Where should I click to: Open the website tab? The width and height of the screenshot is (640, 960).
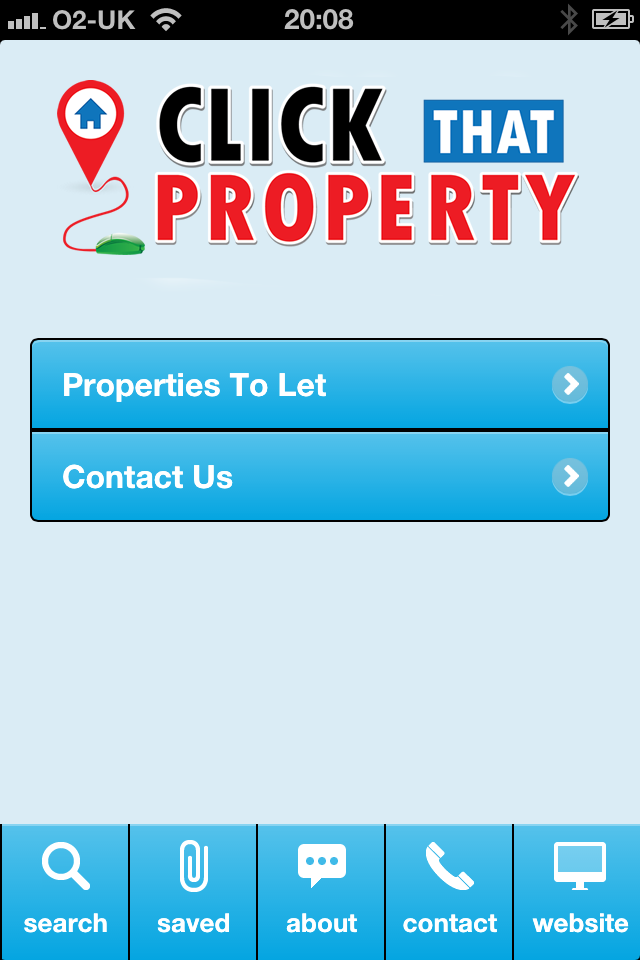(578, 890)
